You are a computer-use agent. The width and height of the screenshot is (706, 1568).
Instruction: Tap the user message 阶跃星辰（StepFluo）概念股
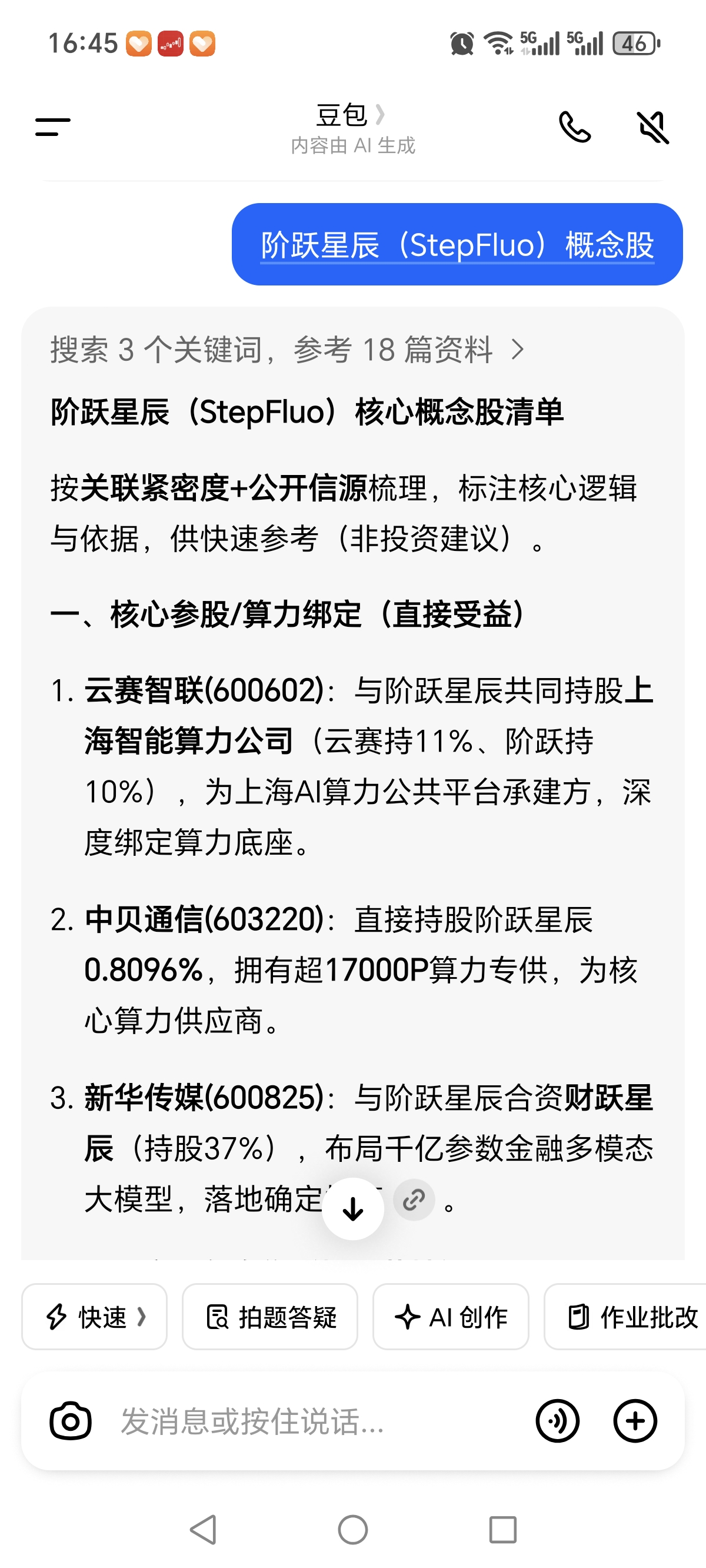pyautogui.click(x=457, y=245)
